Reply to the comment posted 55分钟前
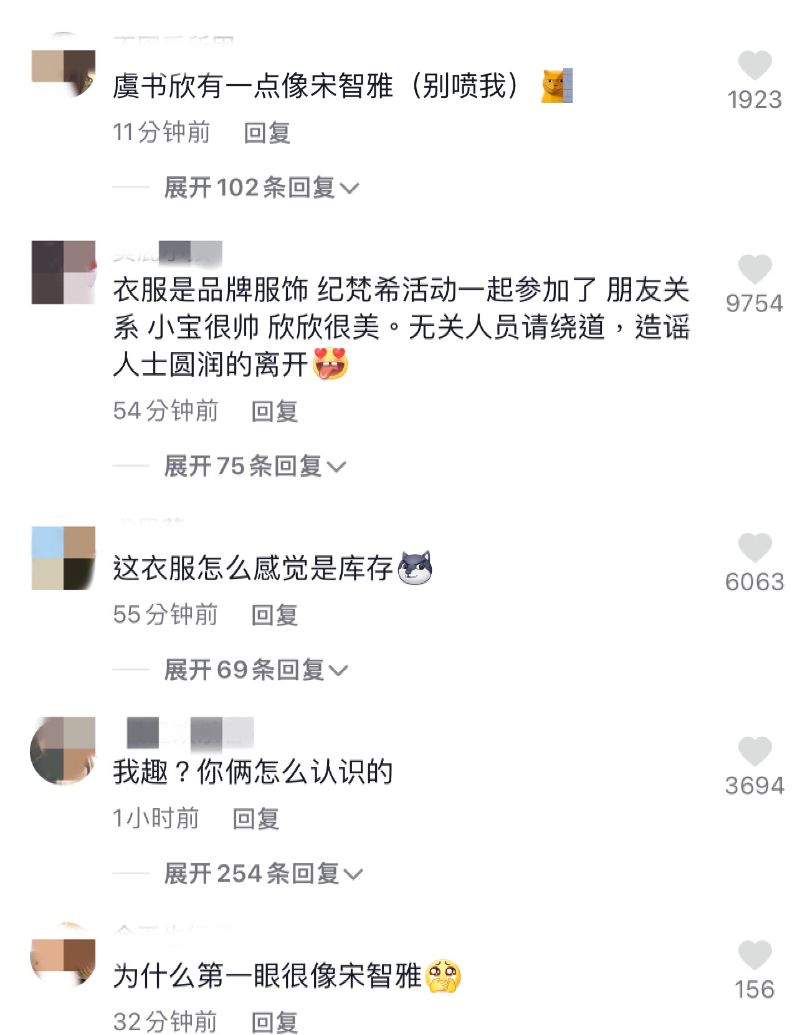Screen dimensions: 800x1035 coord(274,615)
